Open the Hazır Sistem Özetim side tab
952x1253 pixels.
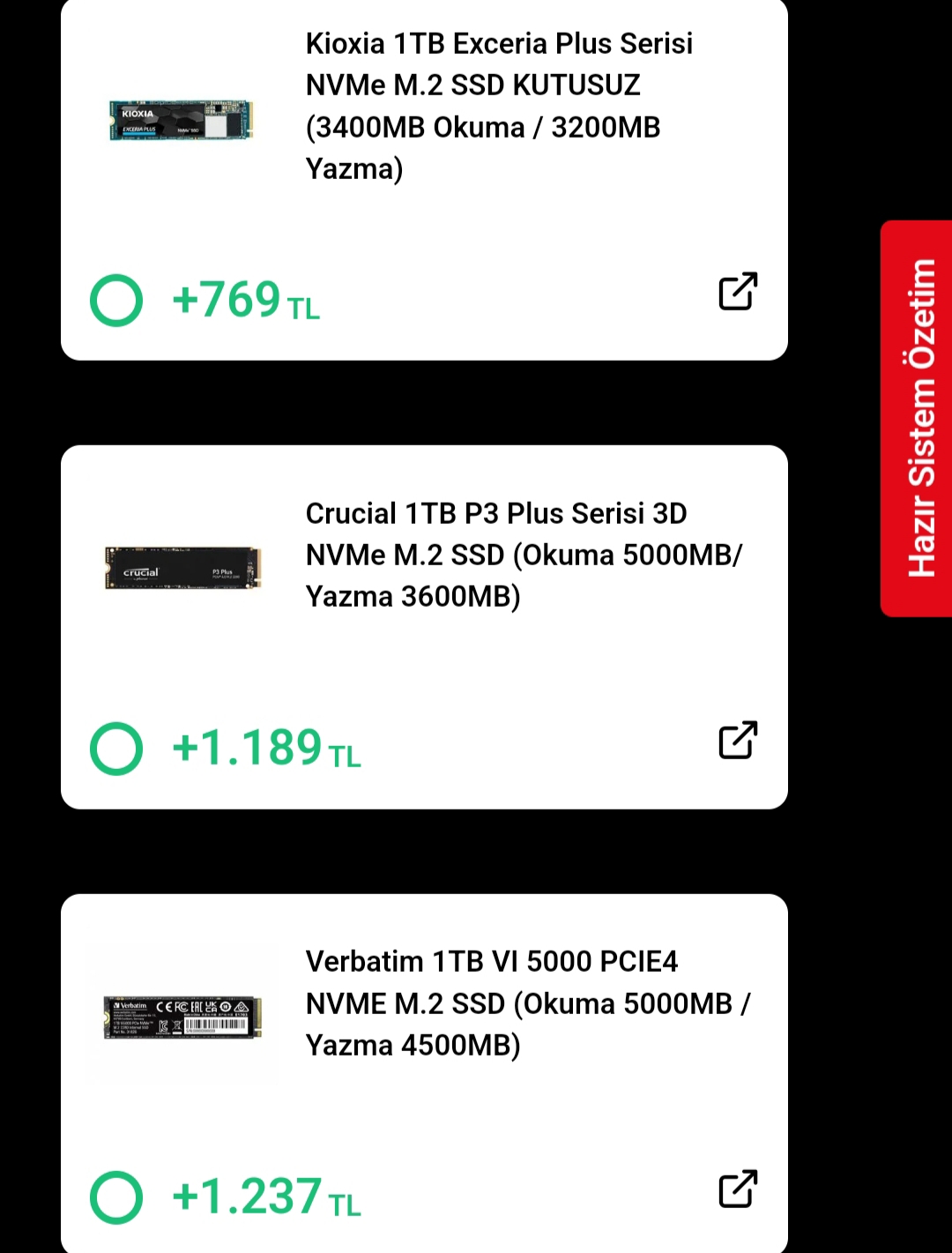[x=919, y=418]
